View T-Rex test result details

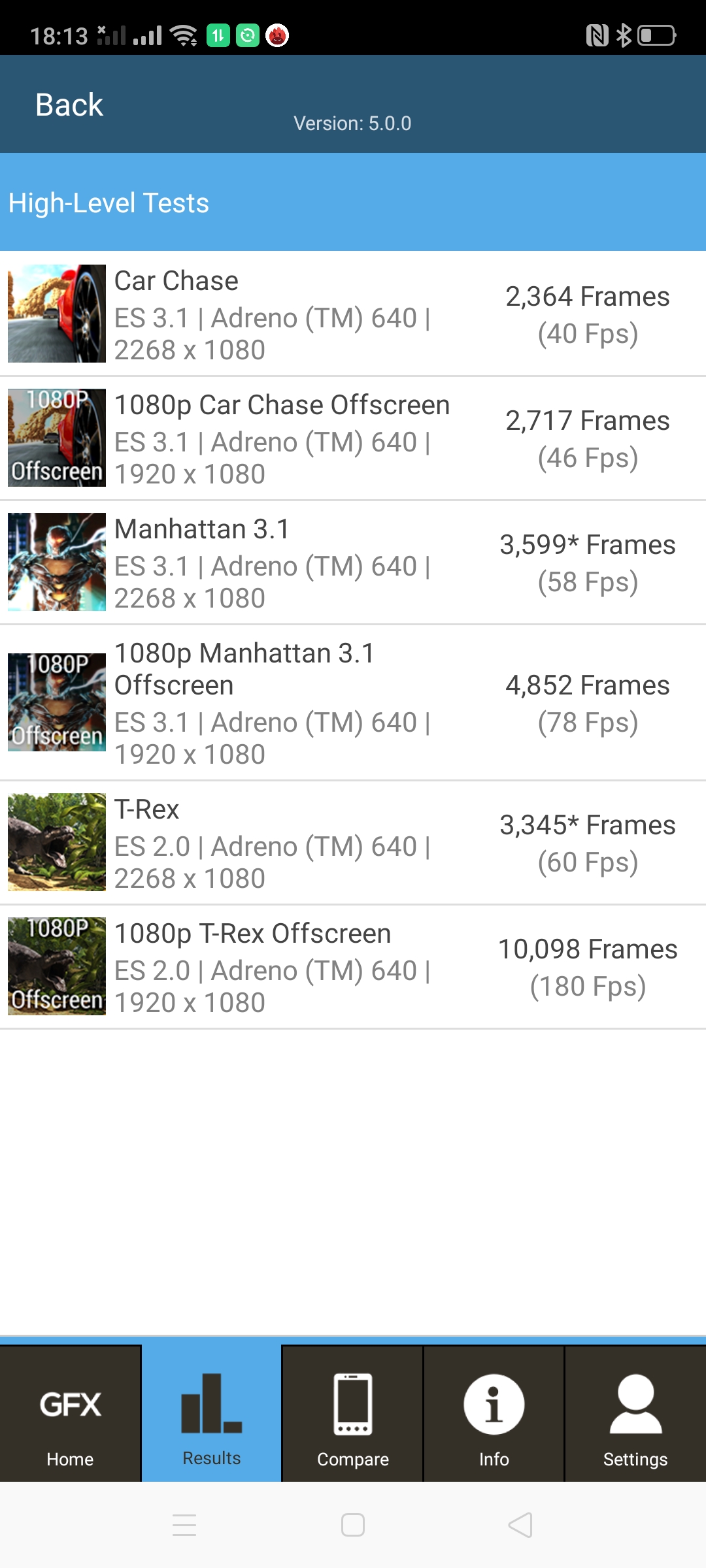353,843
